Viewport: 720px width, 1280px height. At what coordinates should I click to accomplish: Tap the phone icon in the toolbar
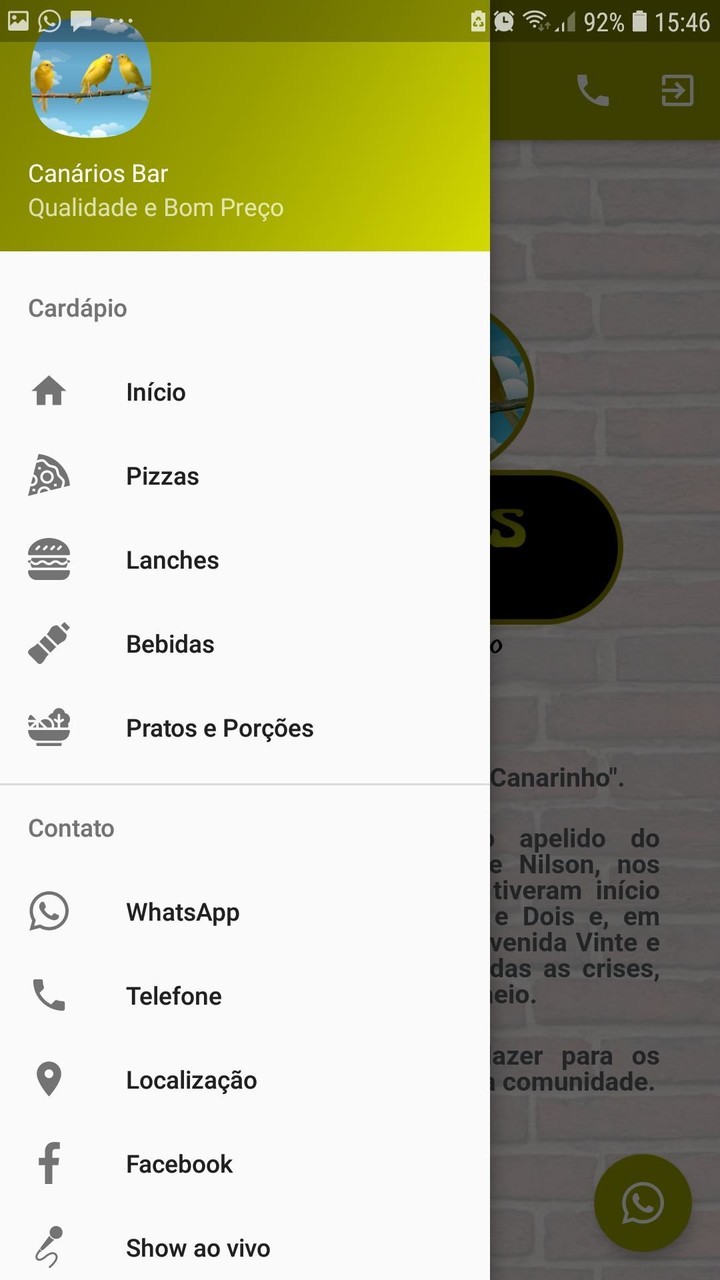[592, 91]
